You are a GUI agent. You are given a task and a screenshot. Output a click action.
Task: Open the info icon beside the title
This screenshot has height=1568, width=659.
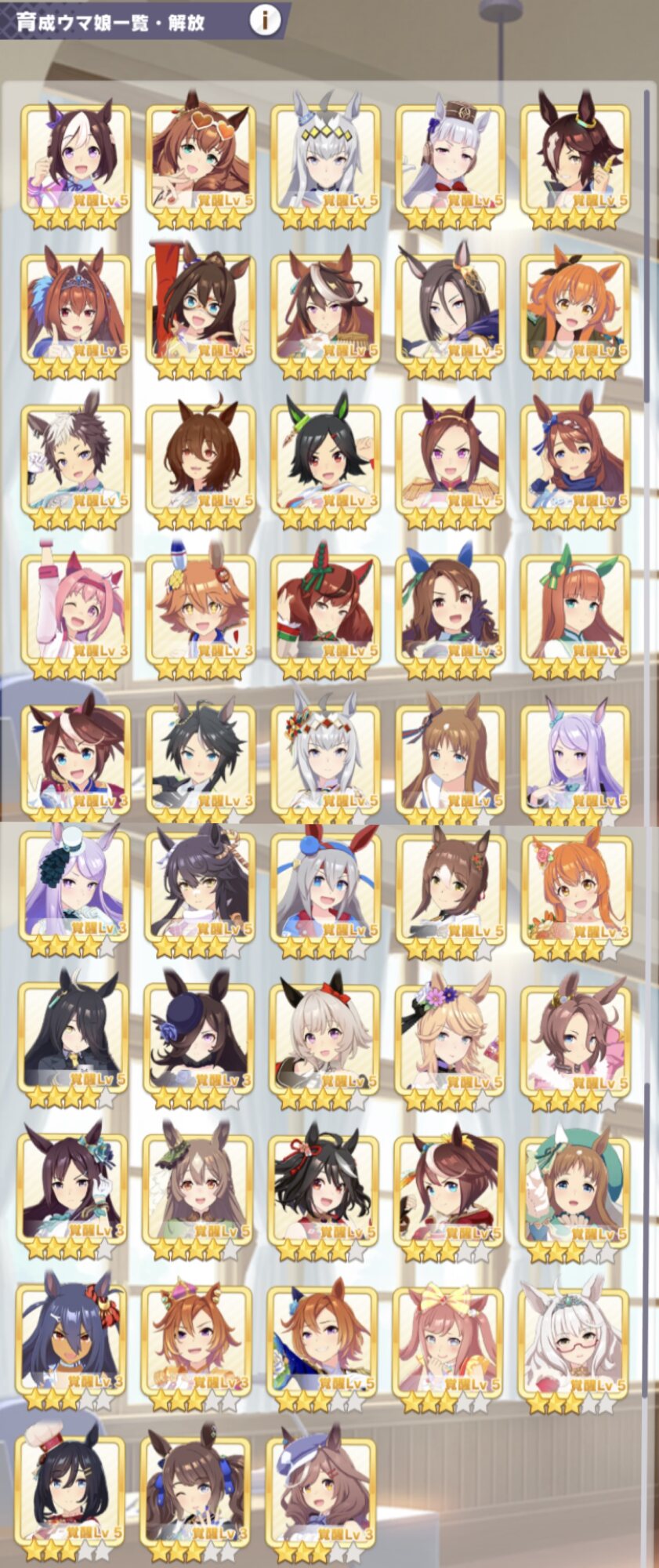pyautogui.click(x=265, y=21)
